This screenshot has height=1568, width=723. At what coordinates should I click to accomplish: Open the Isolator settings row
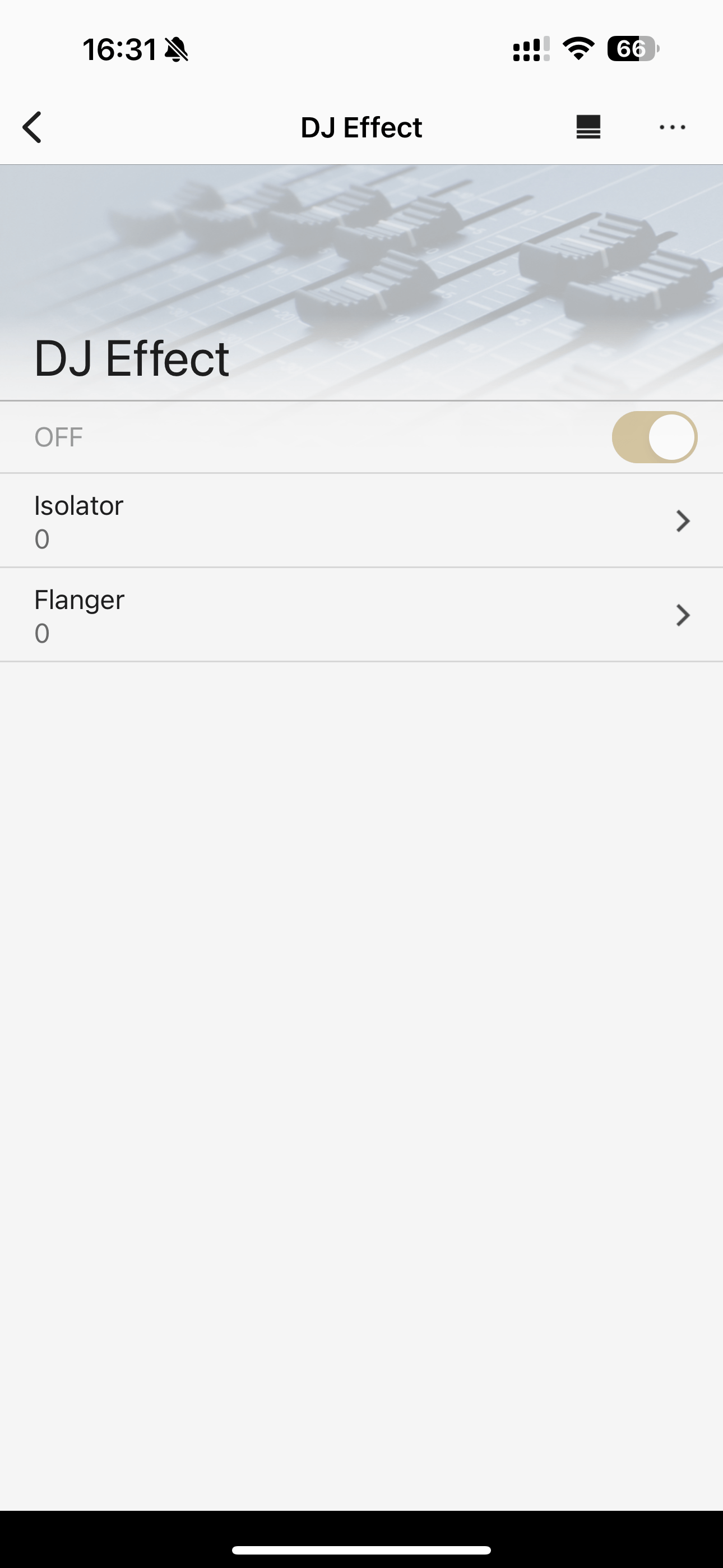point(361,521)
